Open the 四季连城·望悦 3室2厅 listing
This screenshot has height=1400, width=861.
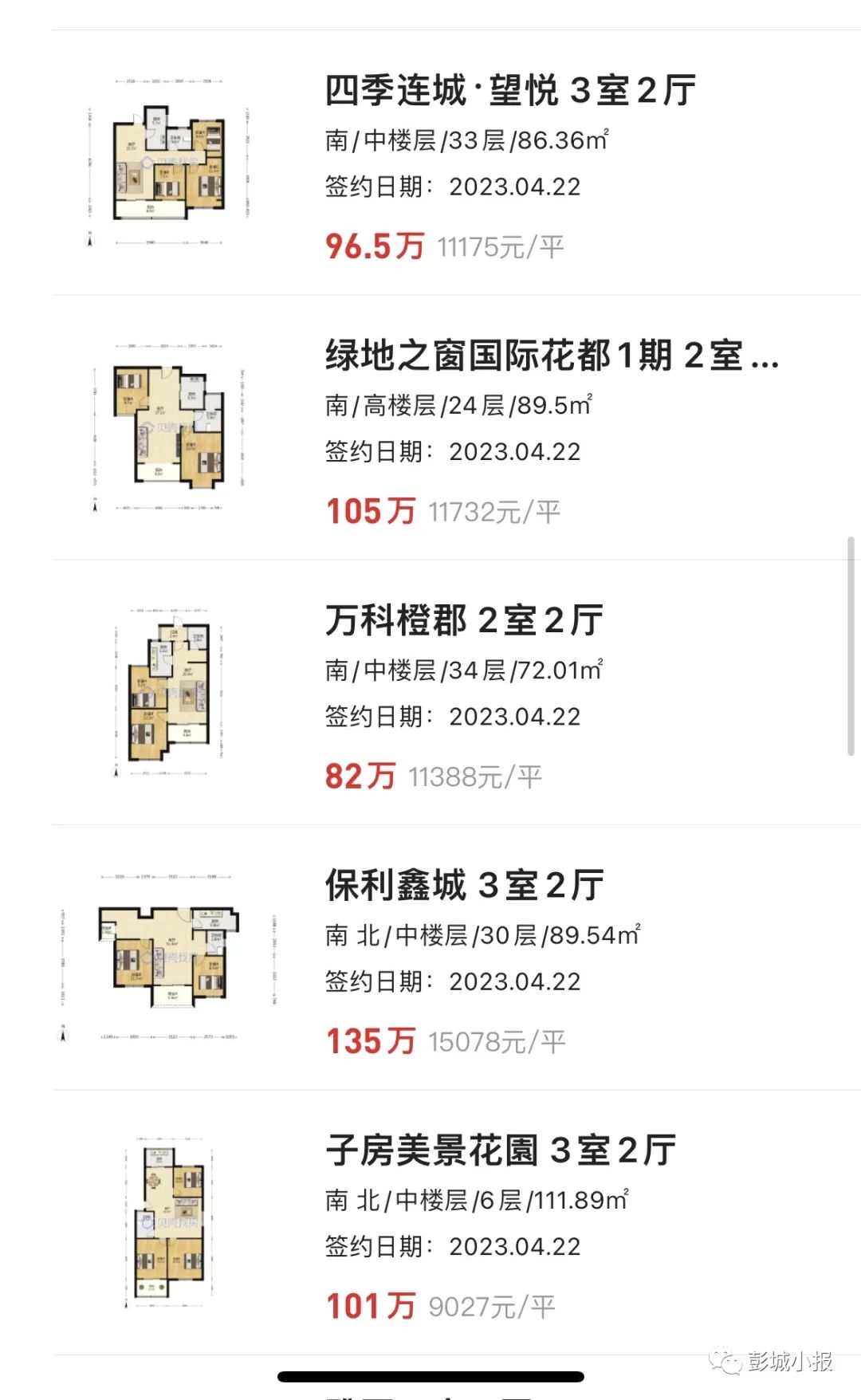tap(456, 163)
